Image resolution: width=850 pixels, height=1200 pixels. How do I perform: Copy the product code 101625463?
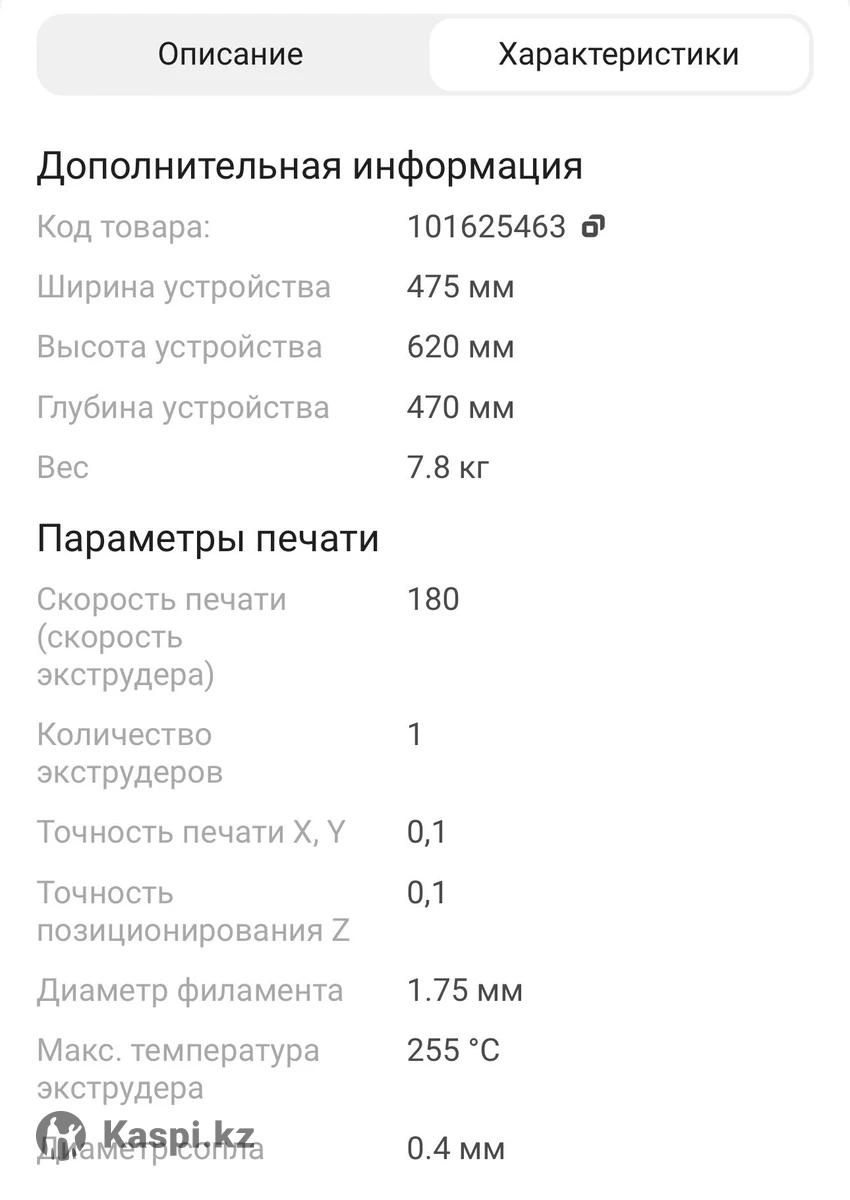coord(593,227)
